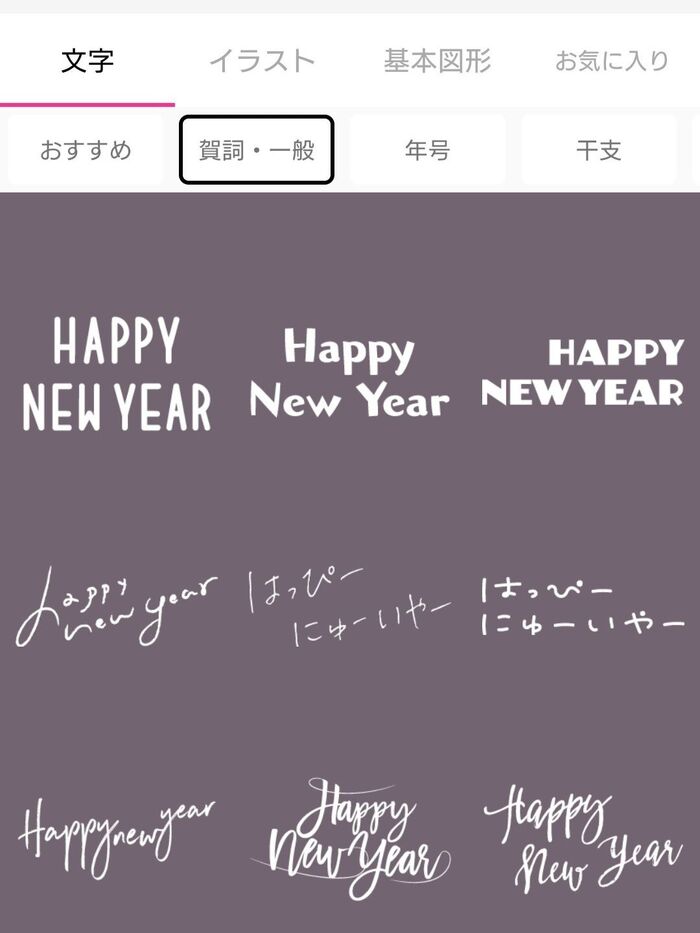The image size is (700, 933).
Task: Select the 賀詞・一般 category chip
Action: (256, 151)
